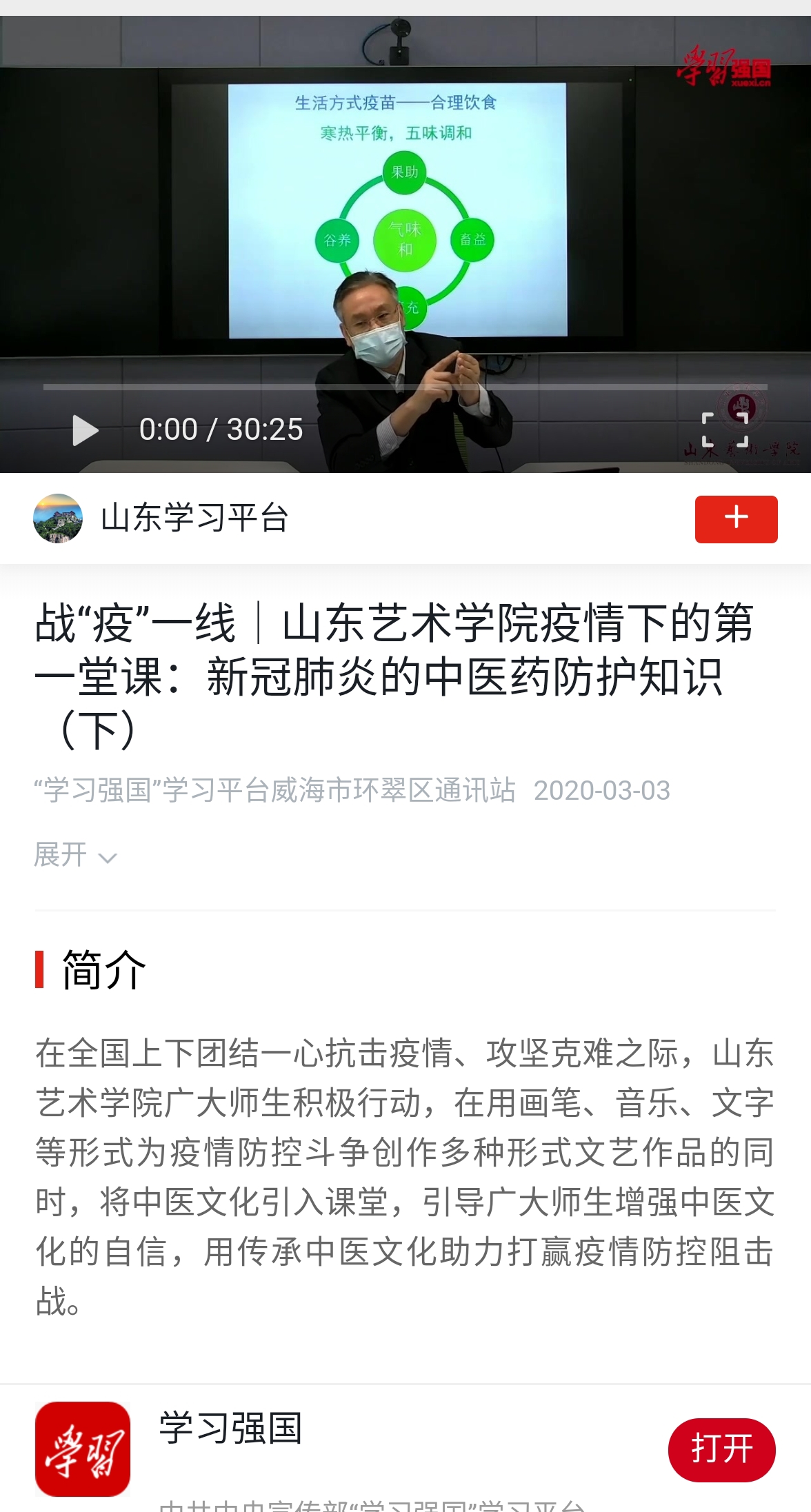Image resolution: width=811 pixels, height=1512 pixels.
Task: Open the 山东学习平台 channel profile
Action: [x=160, y=518]
